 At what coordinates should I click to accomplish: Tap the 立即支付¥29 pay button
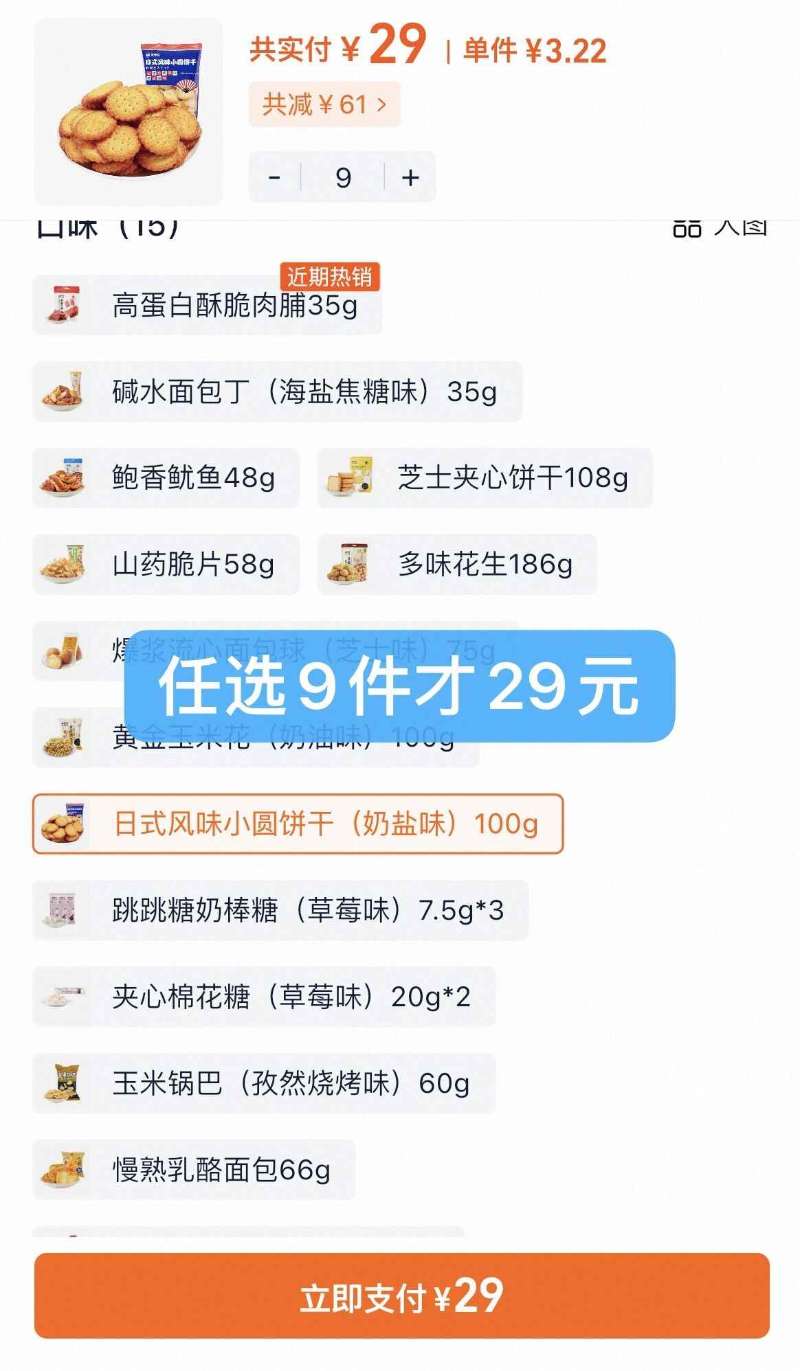(x=400, y=1295)
